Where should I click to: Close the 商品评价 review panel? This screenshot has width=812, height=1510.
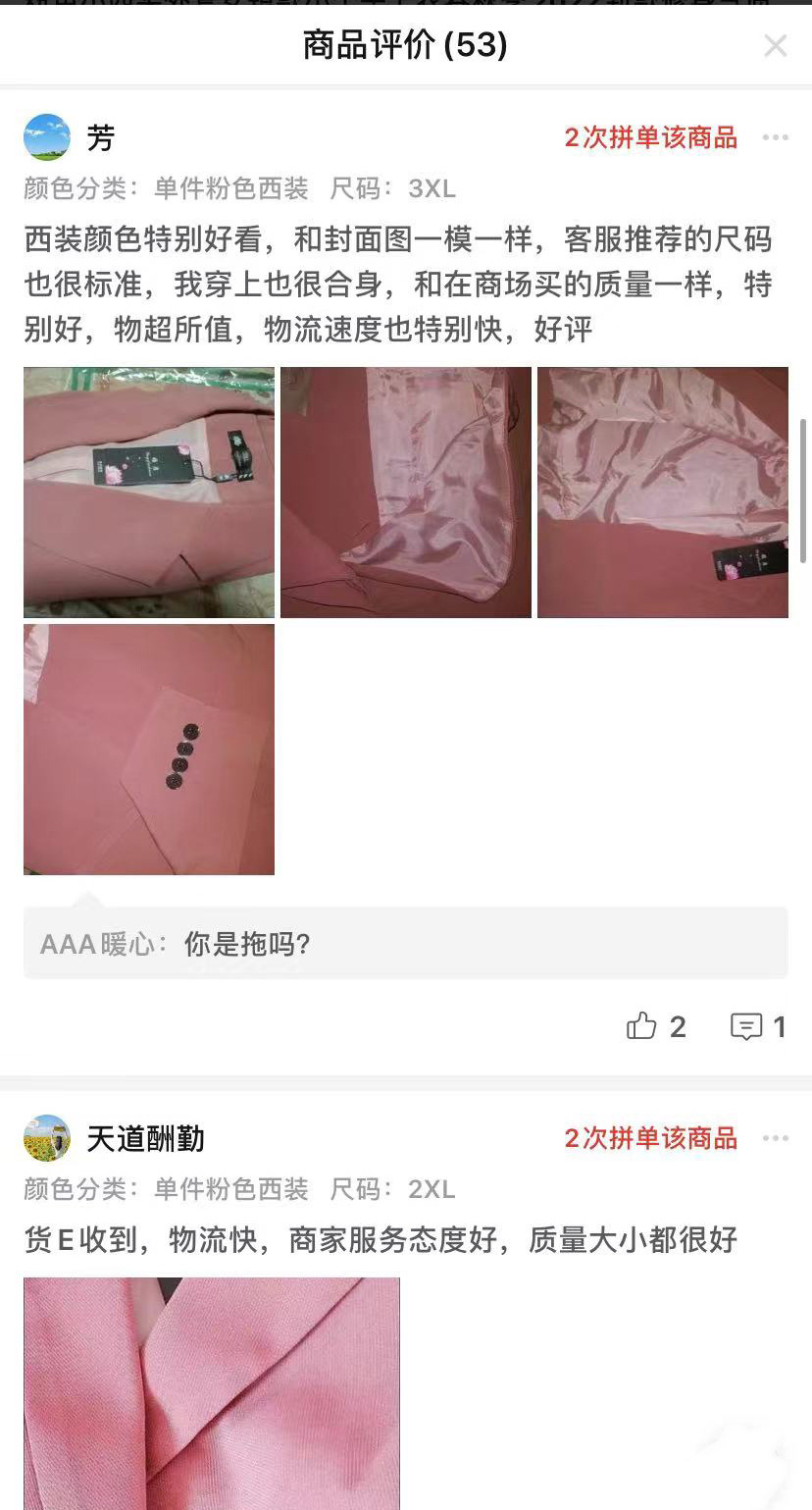[775, 46]
